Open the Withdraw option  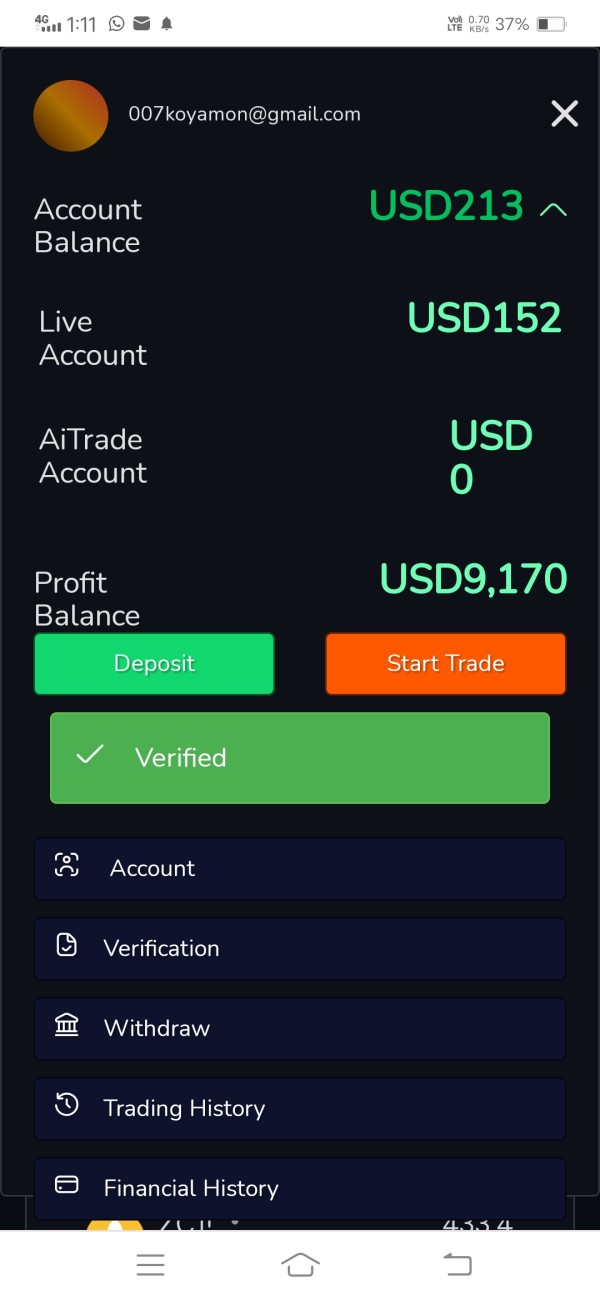[300, 1028]
